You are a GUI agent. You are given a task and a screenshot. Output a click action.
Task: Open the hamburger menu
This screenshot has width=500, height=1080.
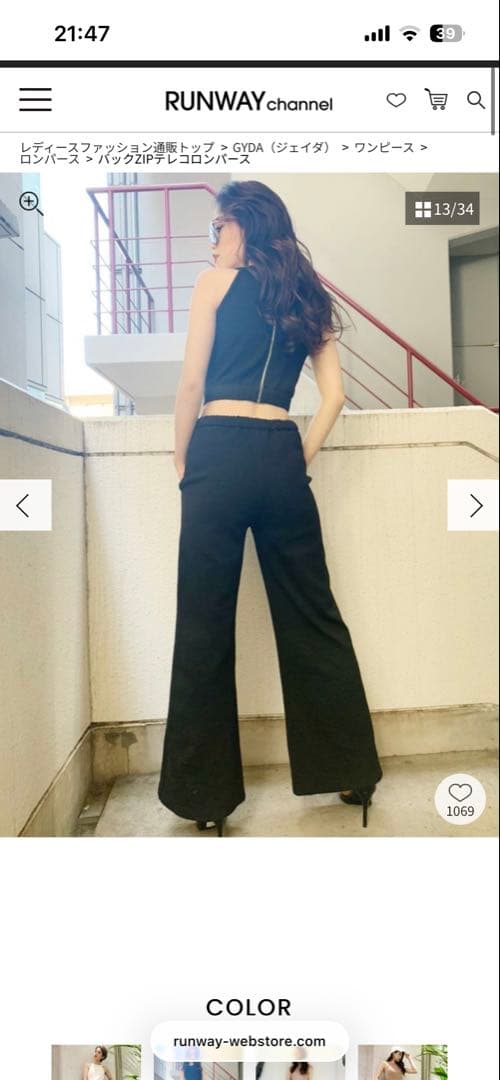pyautogui.click(x=35, y=100)
